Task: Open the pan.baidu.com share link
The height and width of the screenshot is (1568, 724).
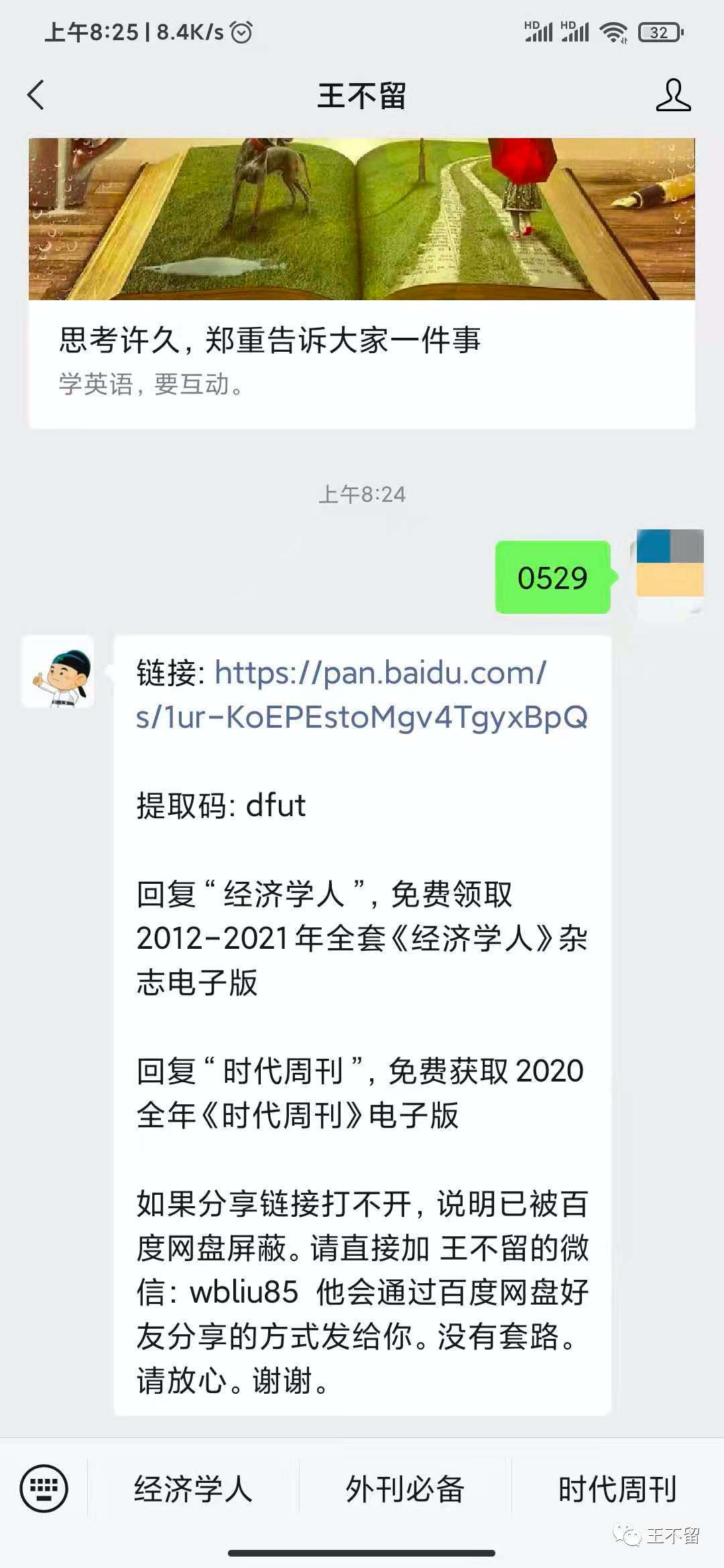Action: pos(362,695)
